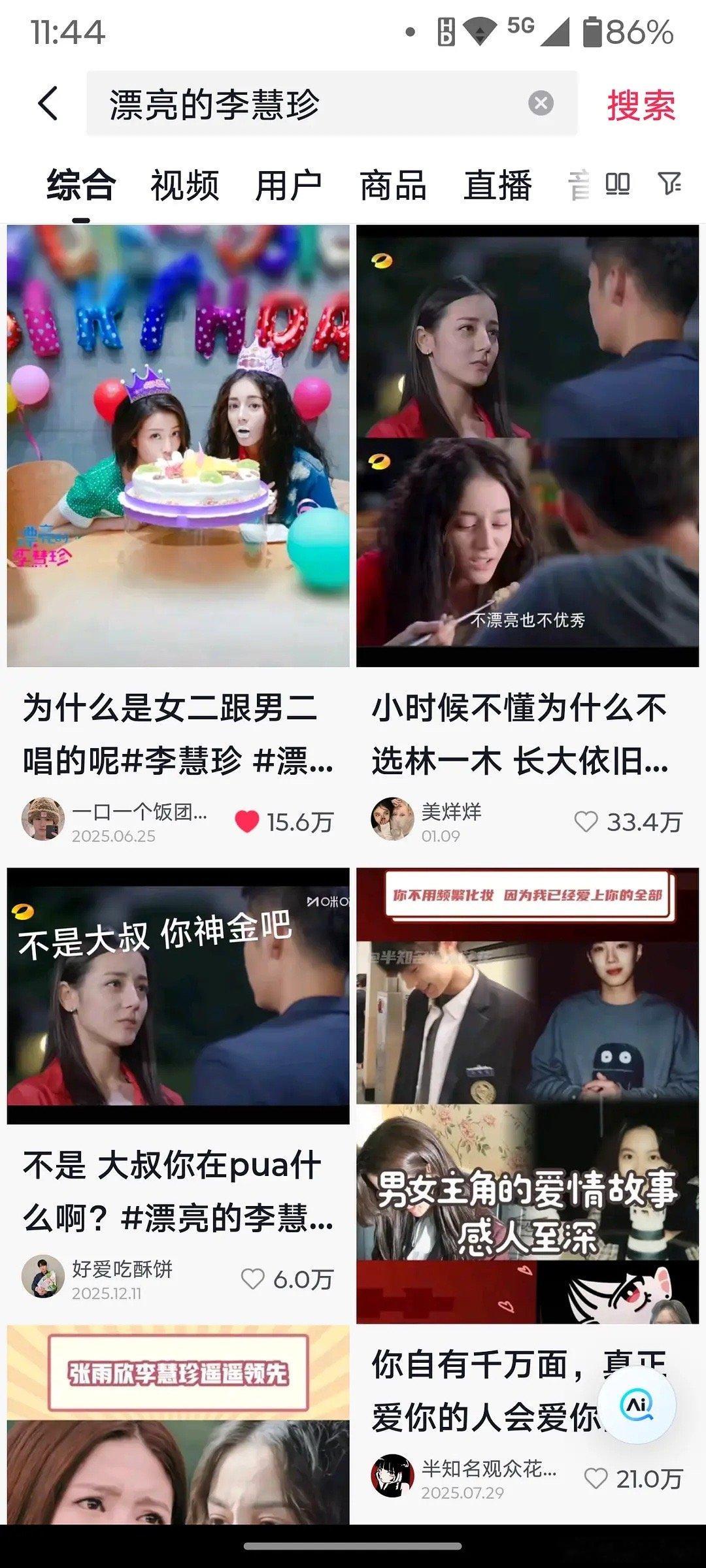Switch to the 视频 tab
Image resolution: width=706 pixels, height=1568 pixels.
click(185, 185)
